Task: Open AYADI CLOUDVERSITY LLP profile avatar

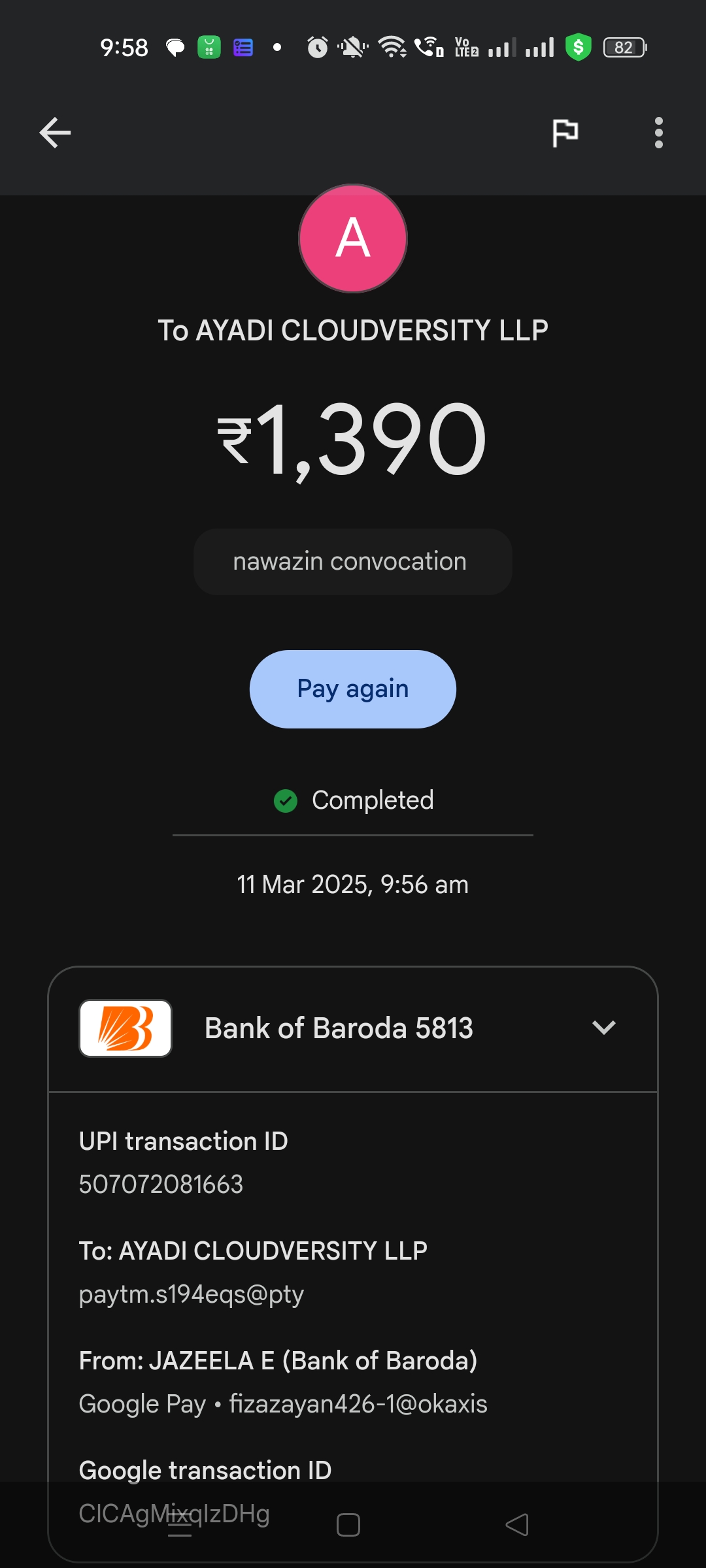Action: (x=353, y=238)
